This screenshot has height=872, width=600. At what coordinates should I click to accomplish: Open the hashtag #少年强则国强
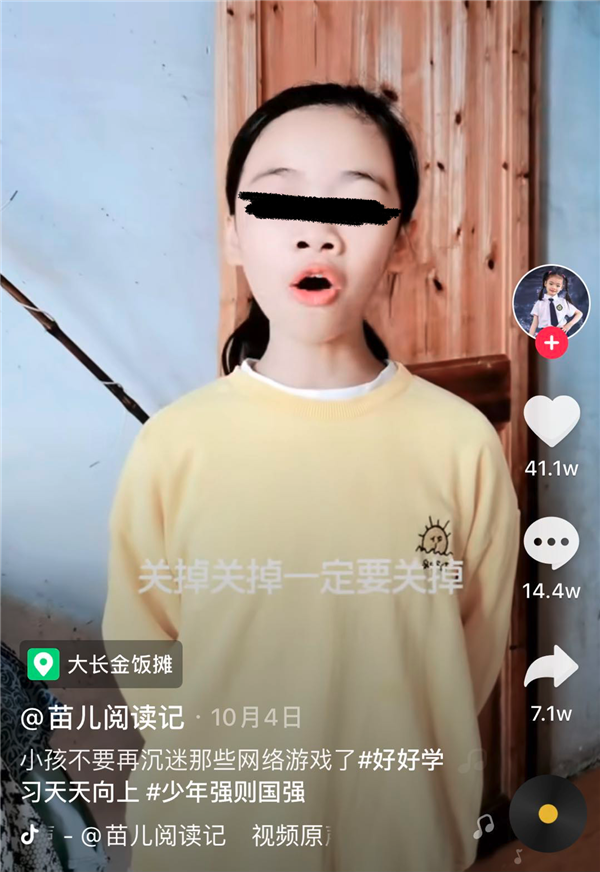[x=226, y=792]
